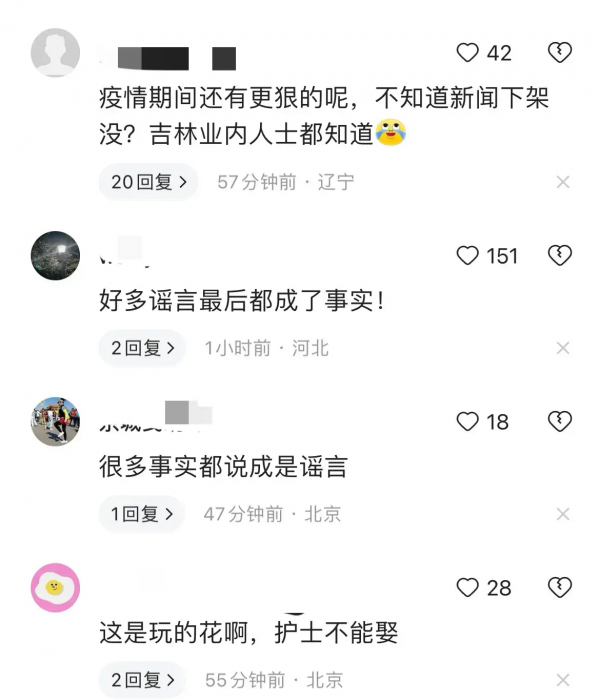Expand the 20回复 replies
600x700 pixels.
148,182
